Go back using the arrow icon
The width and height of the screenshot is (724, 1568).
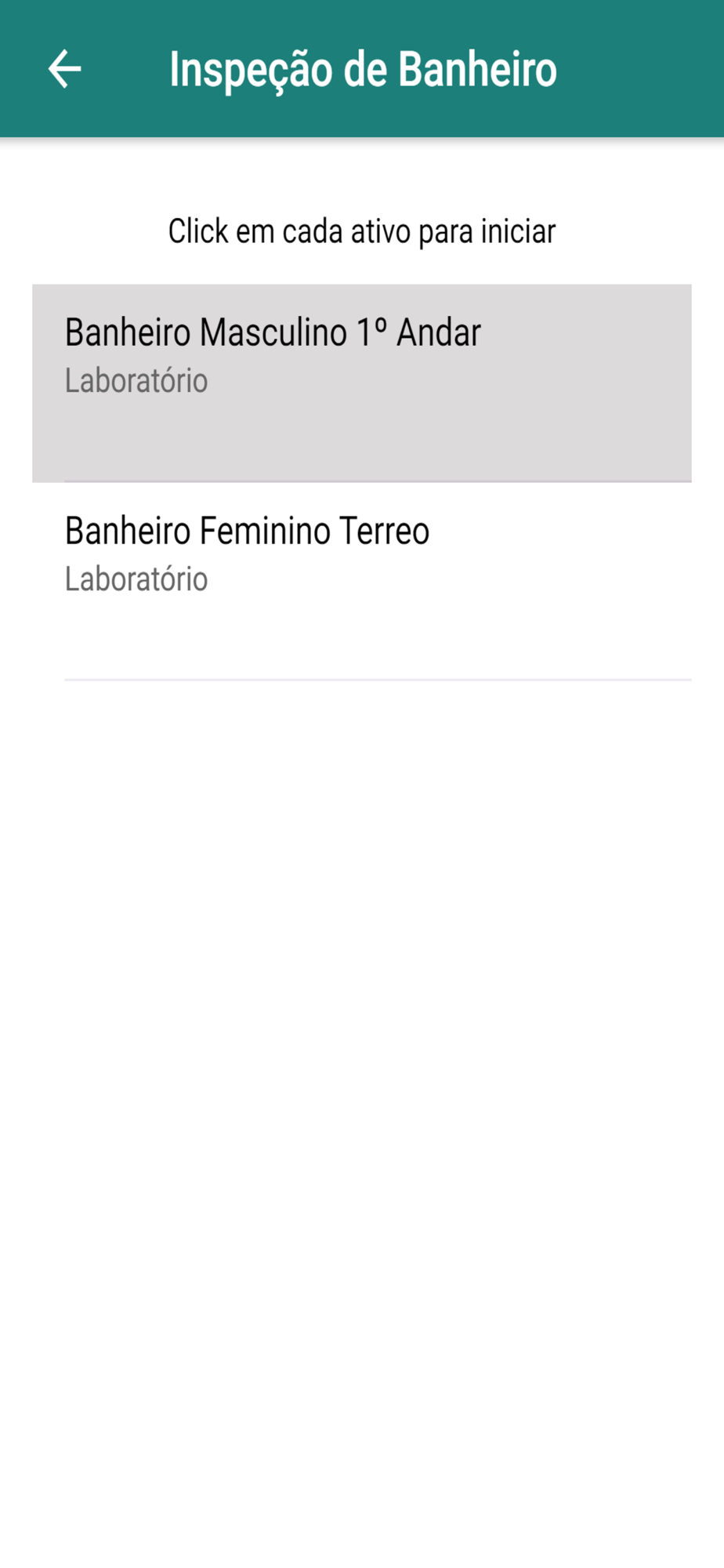click(x=64, y=69)
